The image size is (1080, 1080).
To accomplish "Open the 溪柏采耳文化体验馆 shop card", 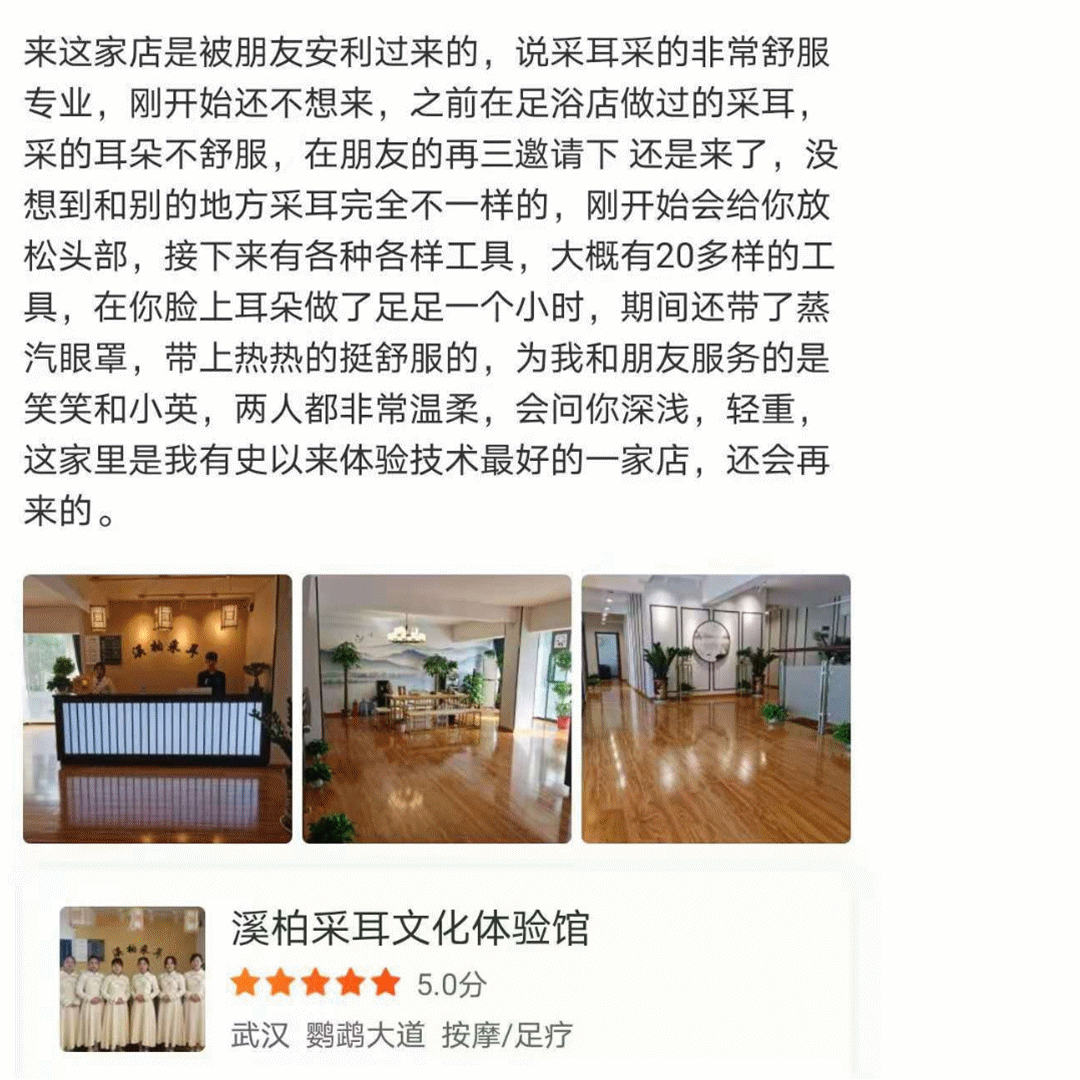I will click(x=450, y=978).
